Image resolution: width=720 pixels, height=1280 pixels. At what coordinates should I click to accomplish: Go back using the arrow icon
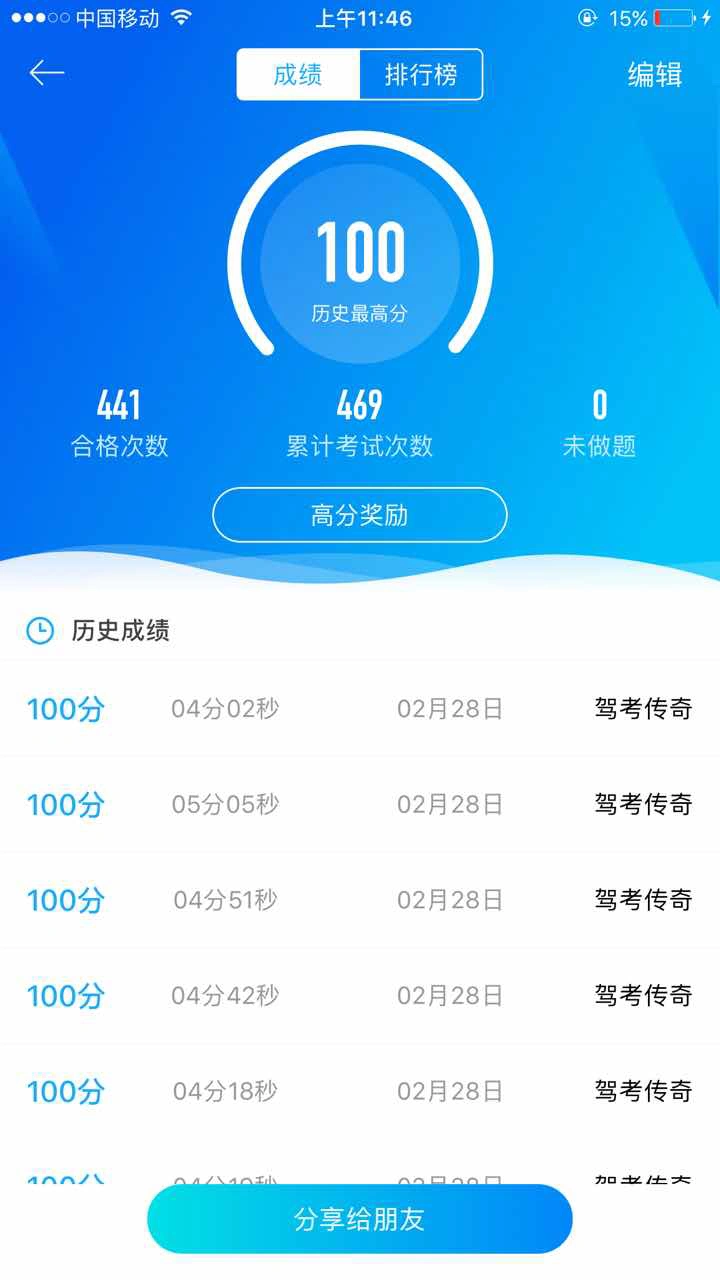click(x=46, y=73)
